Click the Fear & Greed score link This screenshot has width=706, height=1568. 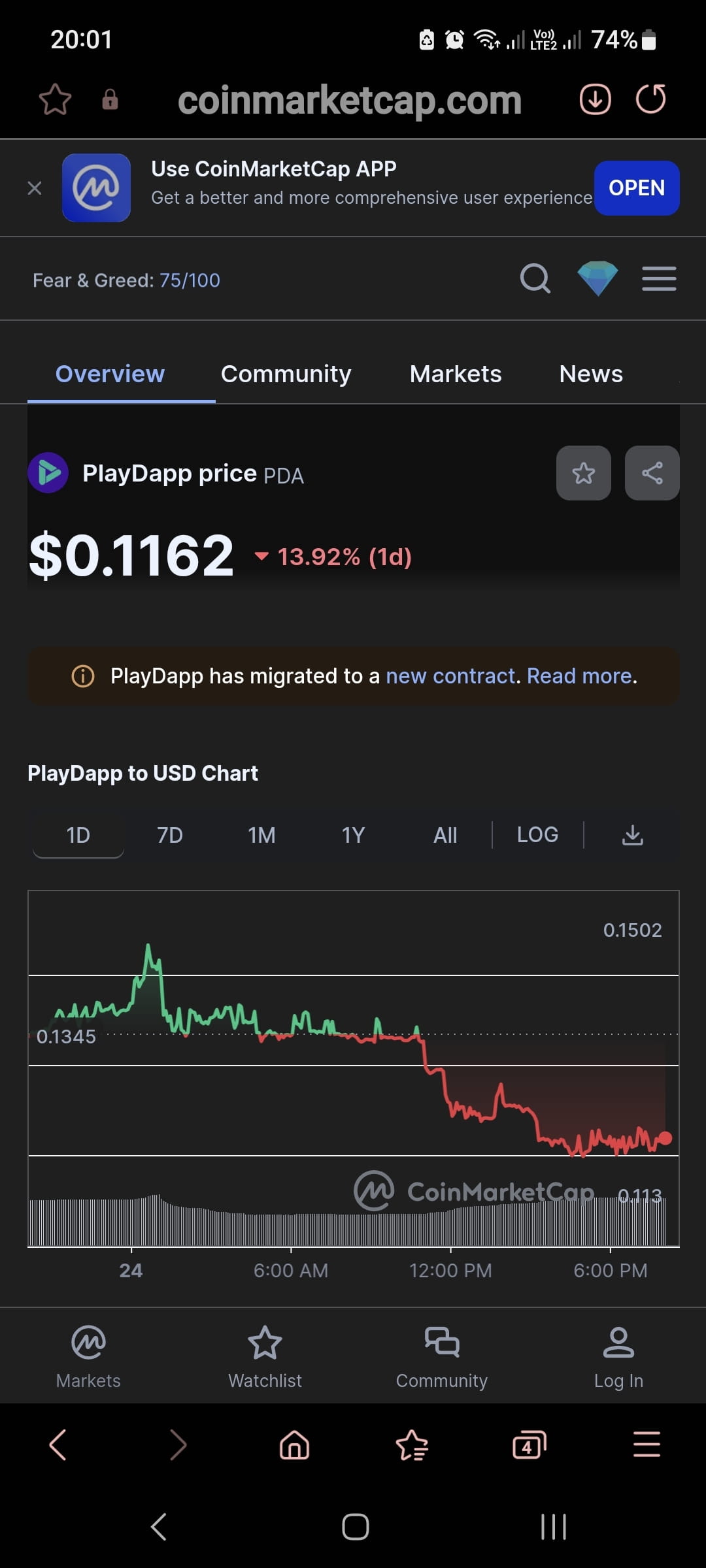tap(188, 280)
